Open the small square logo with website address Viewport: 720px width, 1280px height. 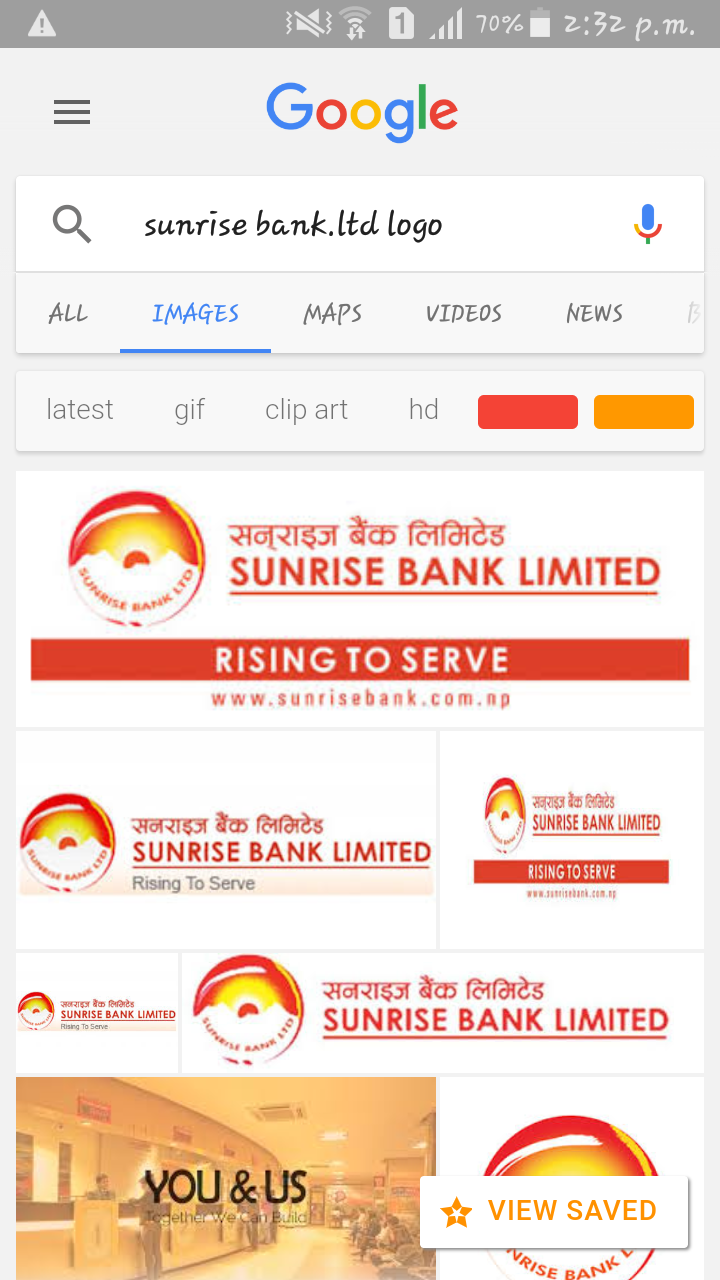coord(571,840)
